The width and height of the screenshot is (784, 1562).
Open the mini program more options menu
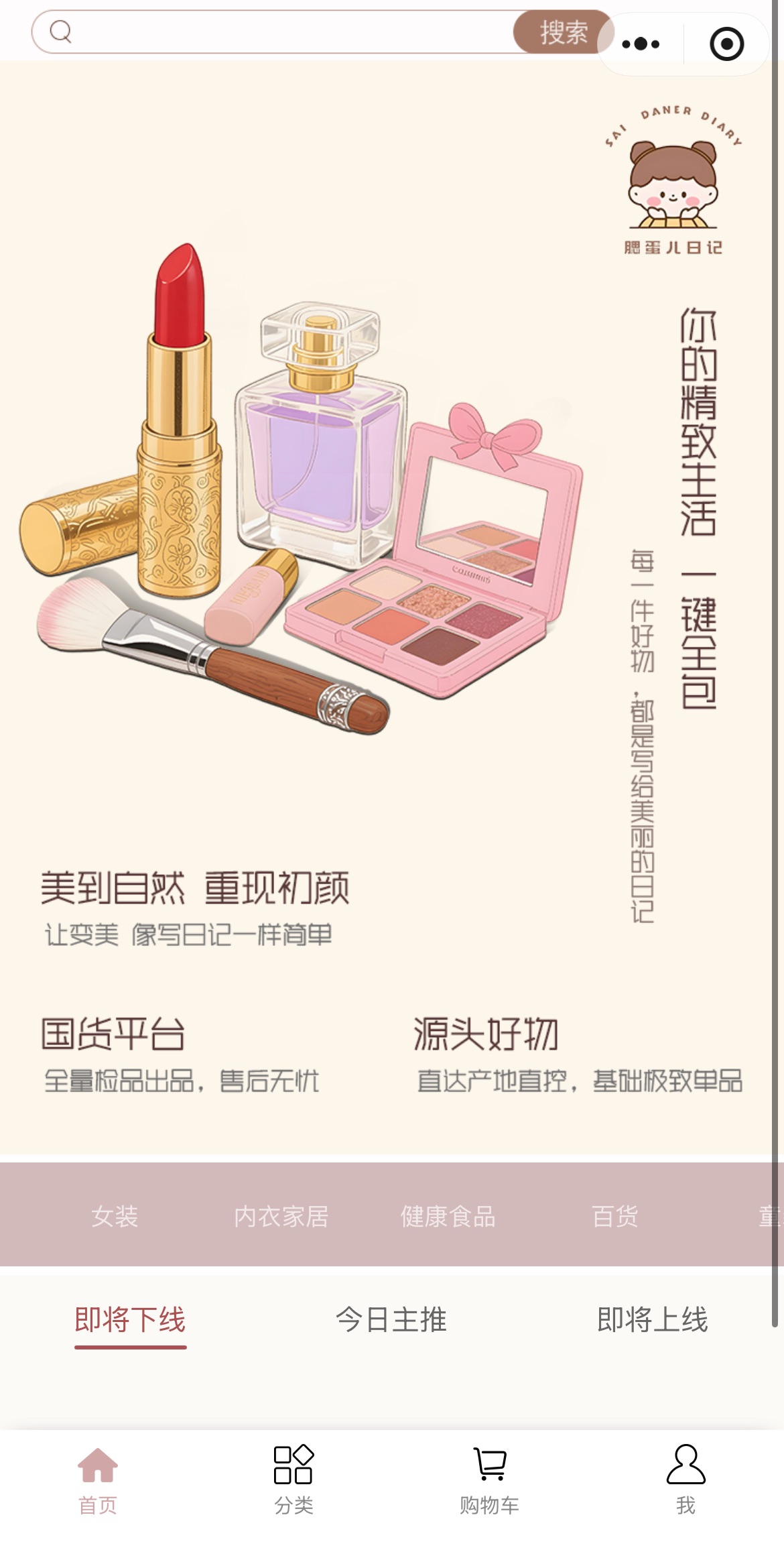641,44
